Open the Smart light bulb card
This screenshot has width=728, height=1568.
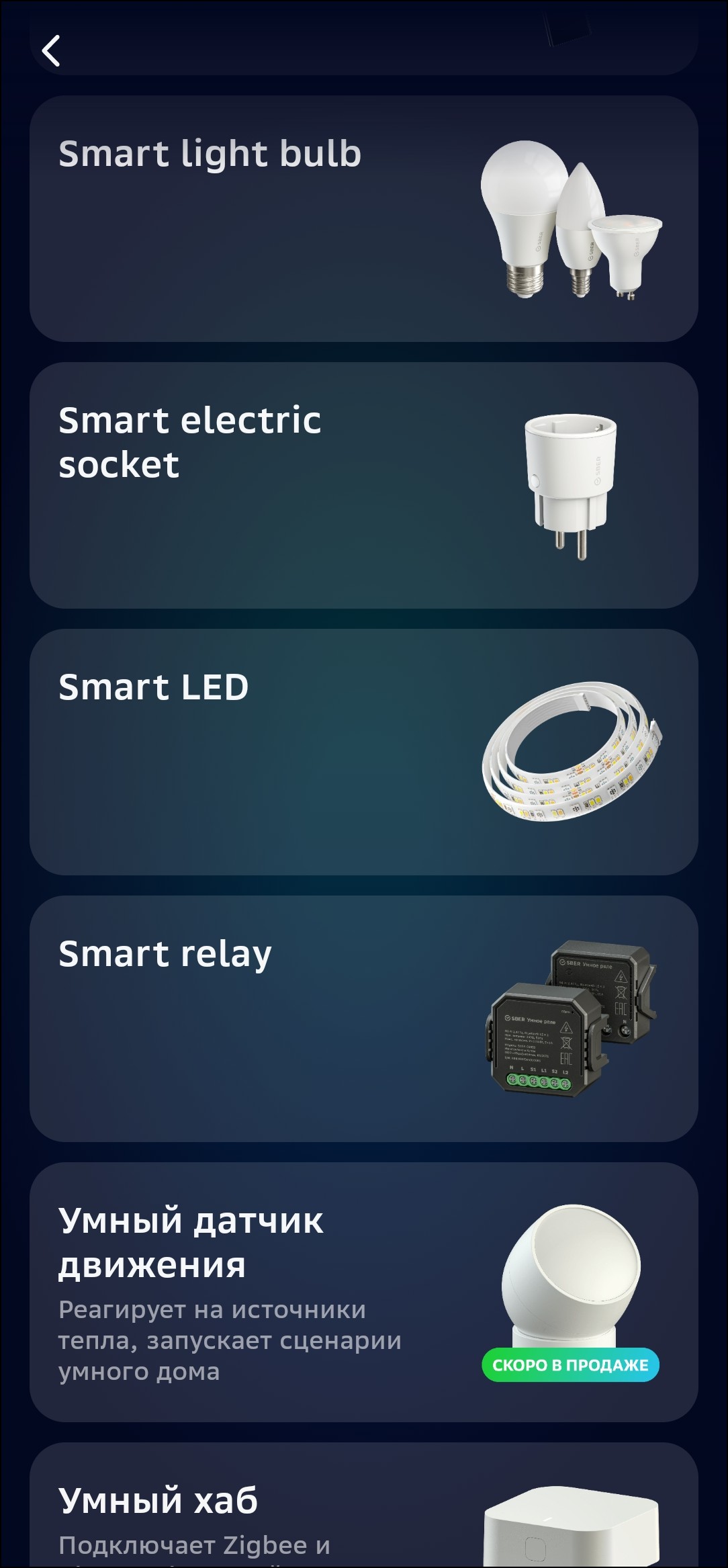[363, 218]
